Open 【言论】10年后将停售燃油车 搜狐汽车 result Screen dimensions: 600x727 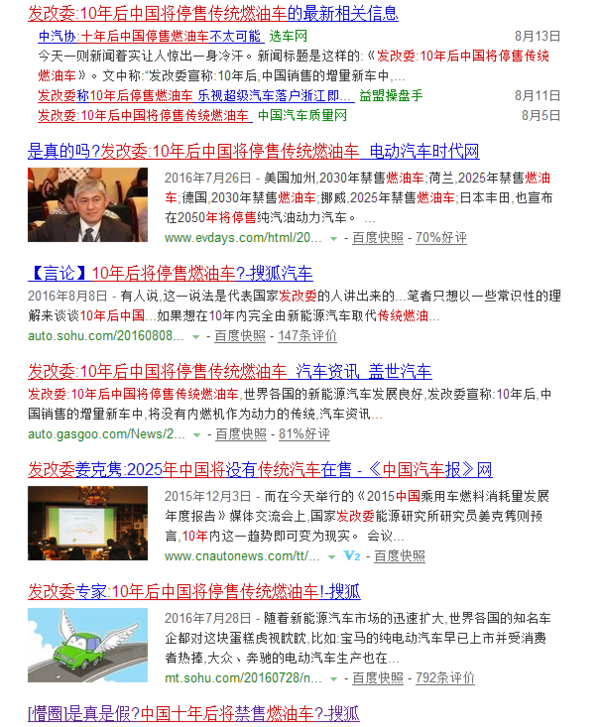tap(170, 274)
